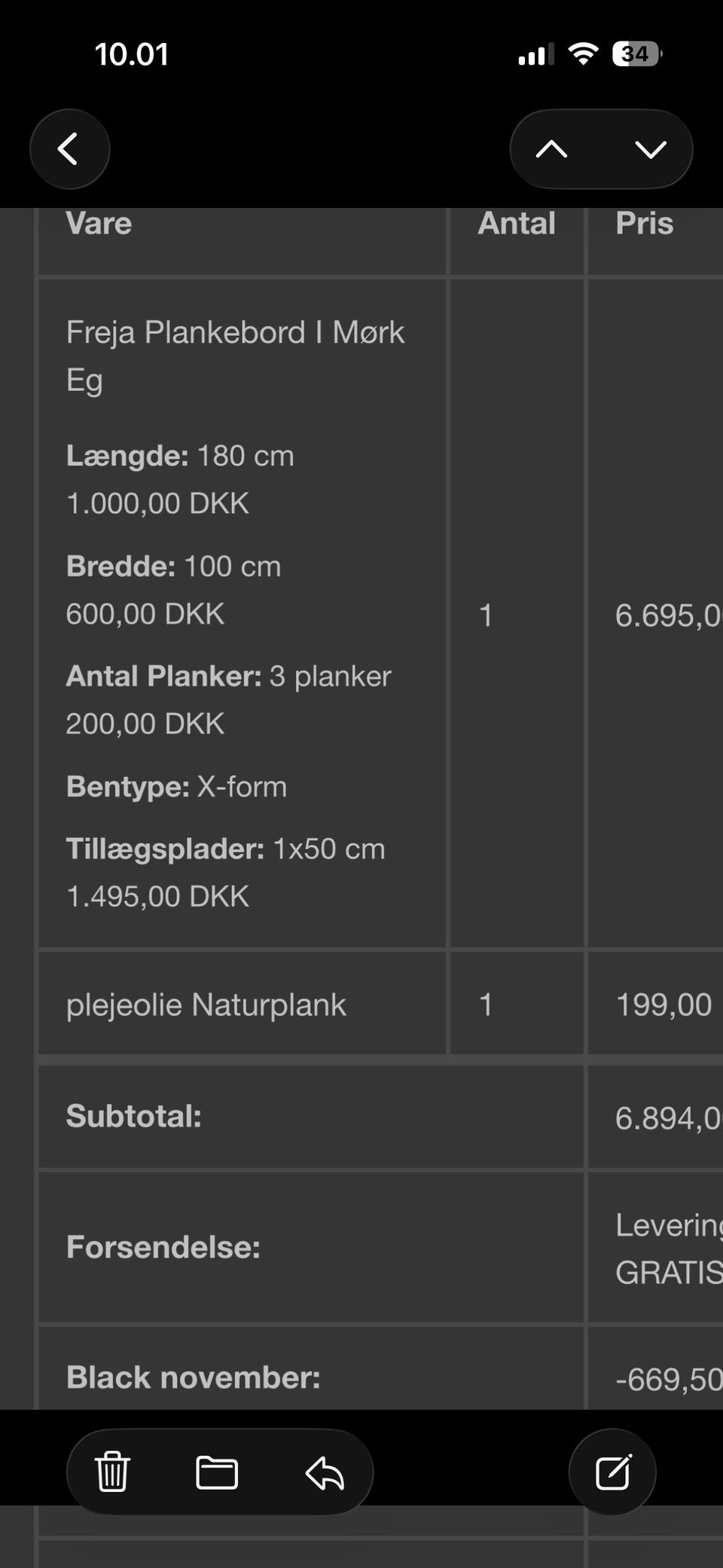Screen dimensions: 723x1568
Task: Jump to the next email
Action: pos(650,149)
